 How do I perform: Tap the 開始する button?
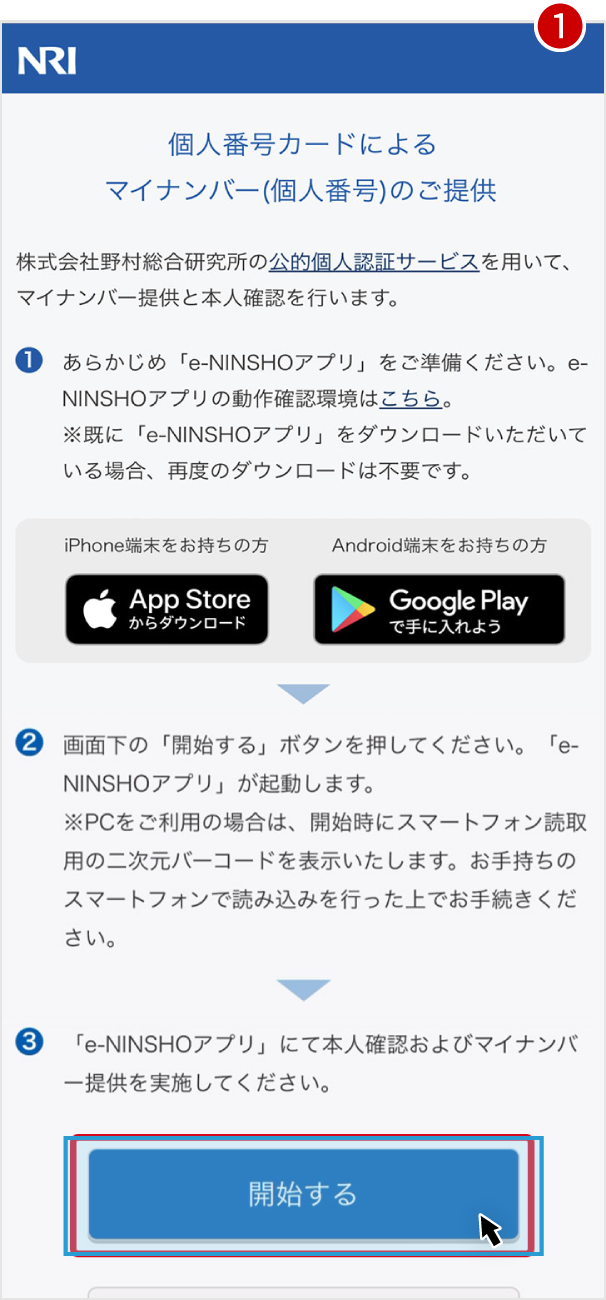[x=303, y=1194]
